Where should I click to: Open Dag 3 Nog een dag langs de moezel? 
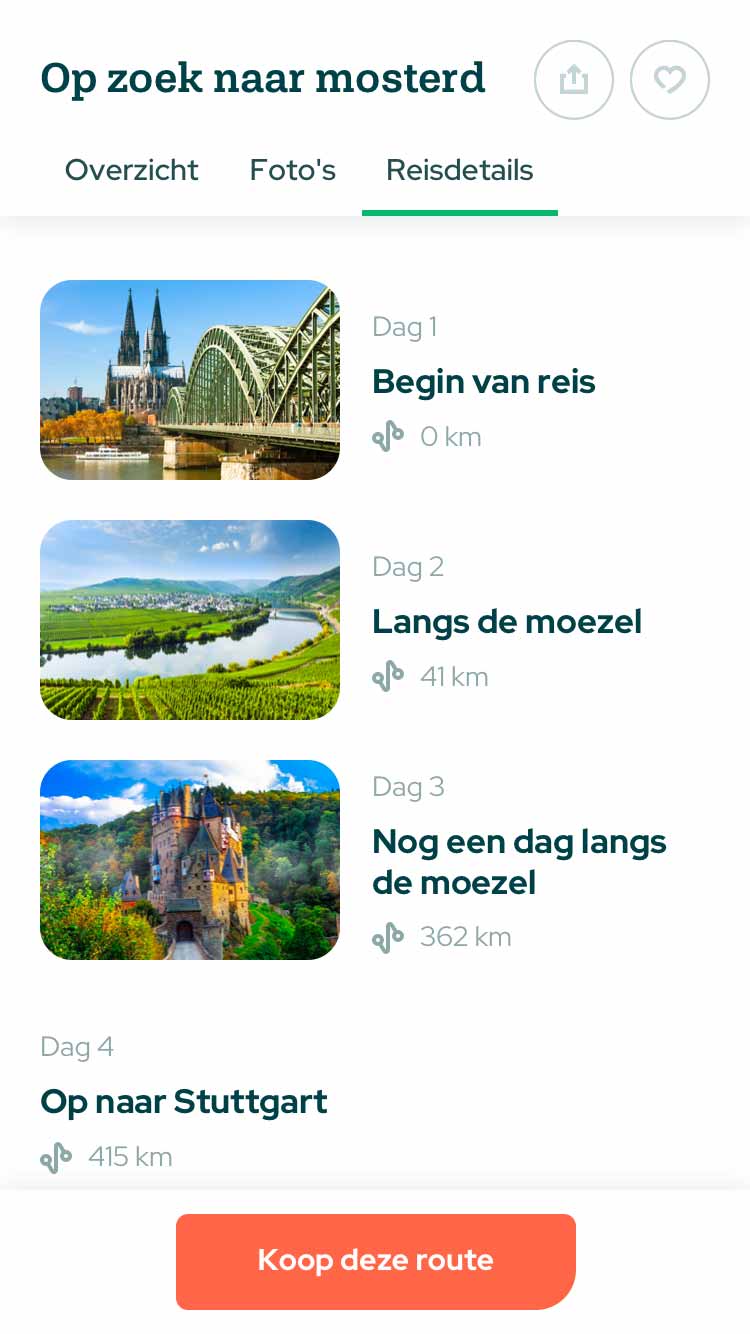point(519,861)
